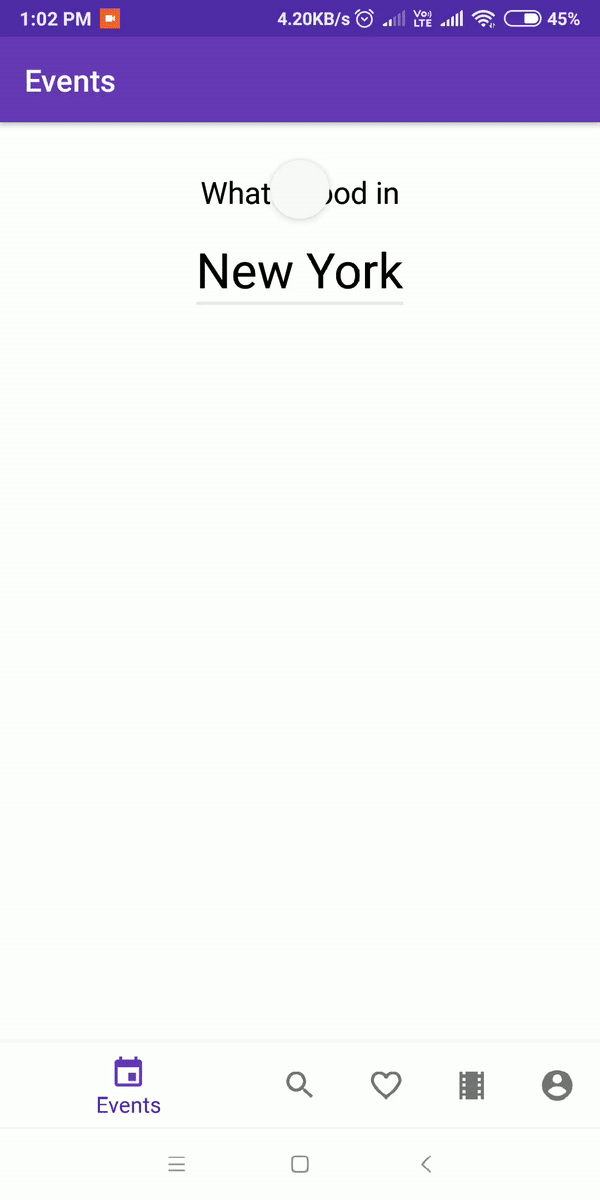The width and height of the screenshot is (600, 1200).
Task: Open the favorites heart tab
Action: tap(386, 1085)
